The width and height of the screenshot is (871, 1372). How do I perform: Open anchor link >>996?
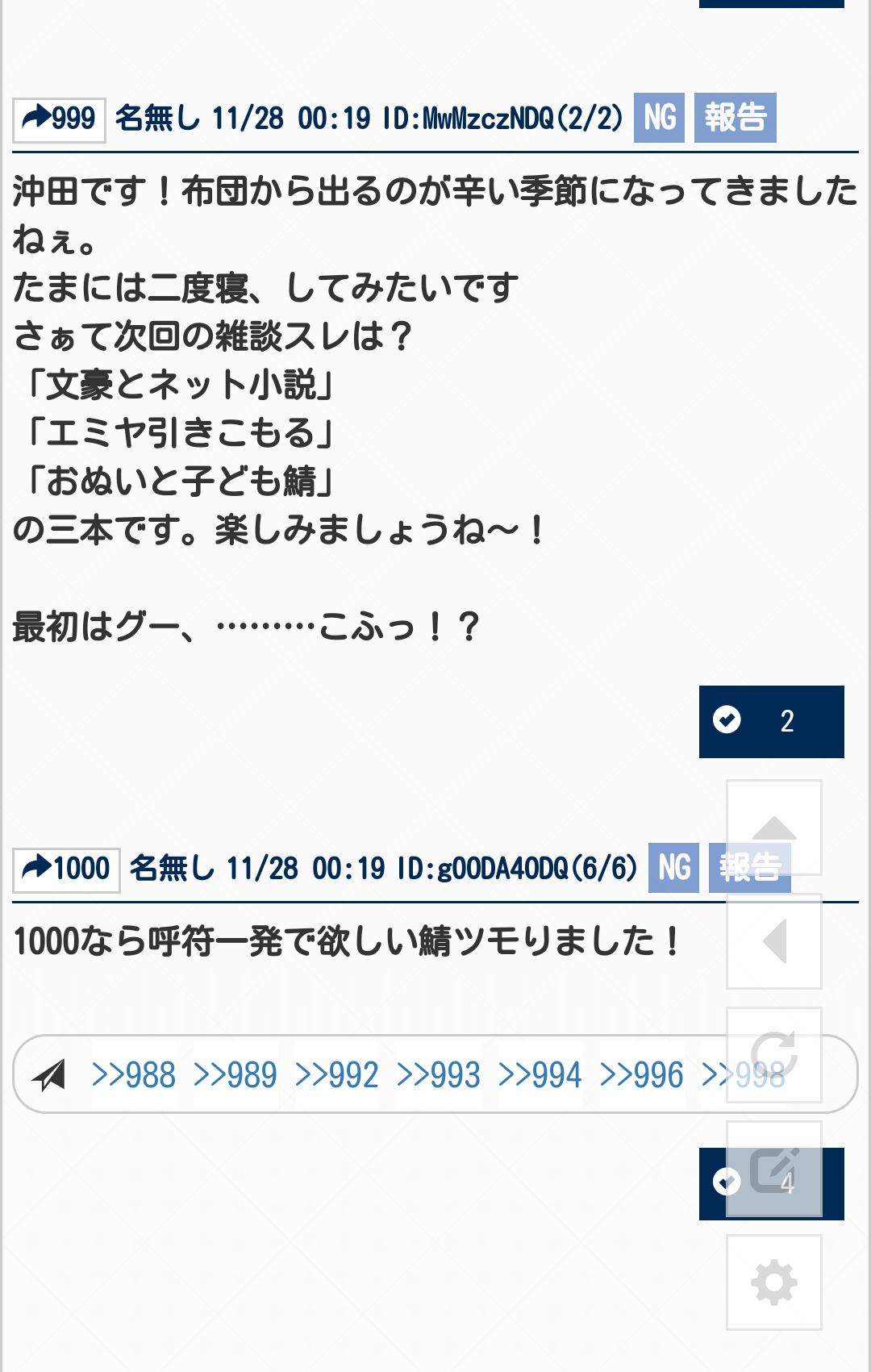click(642, 1075)
